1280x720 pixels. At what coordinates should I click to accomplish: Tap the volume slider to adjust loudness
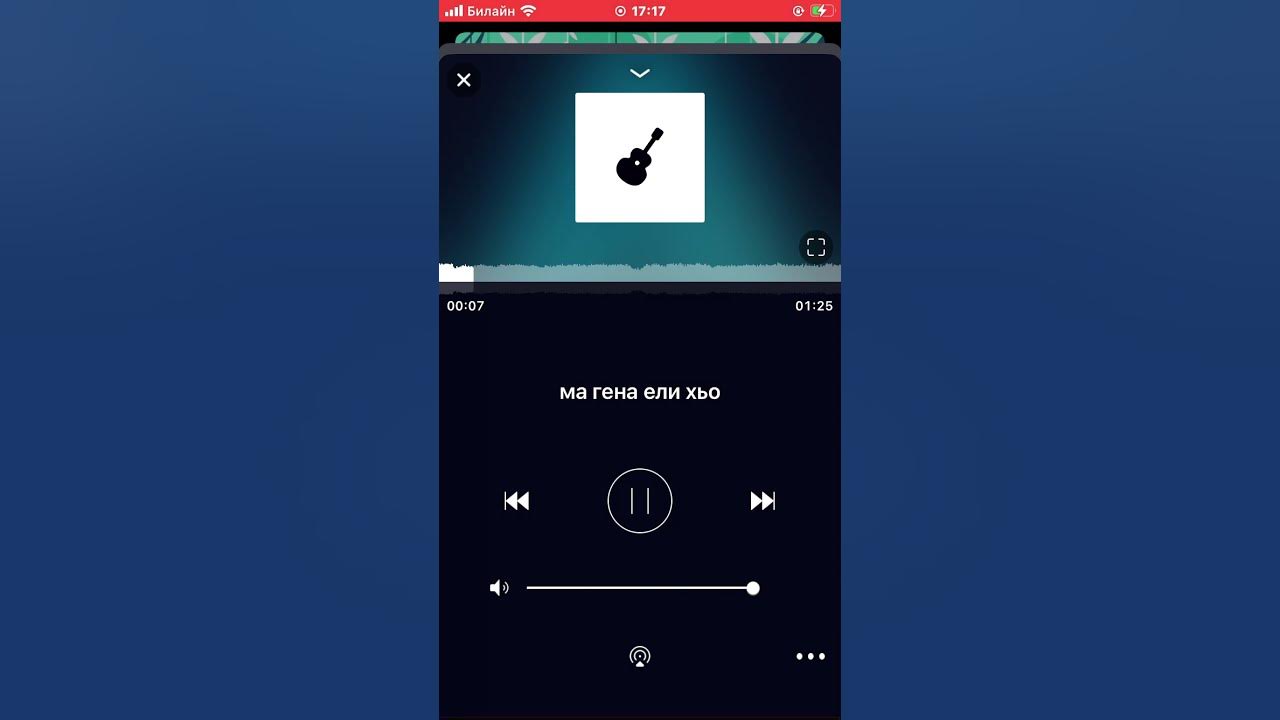point(640,588)
